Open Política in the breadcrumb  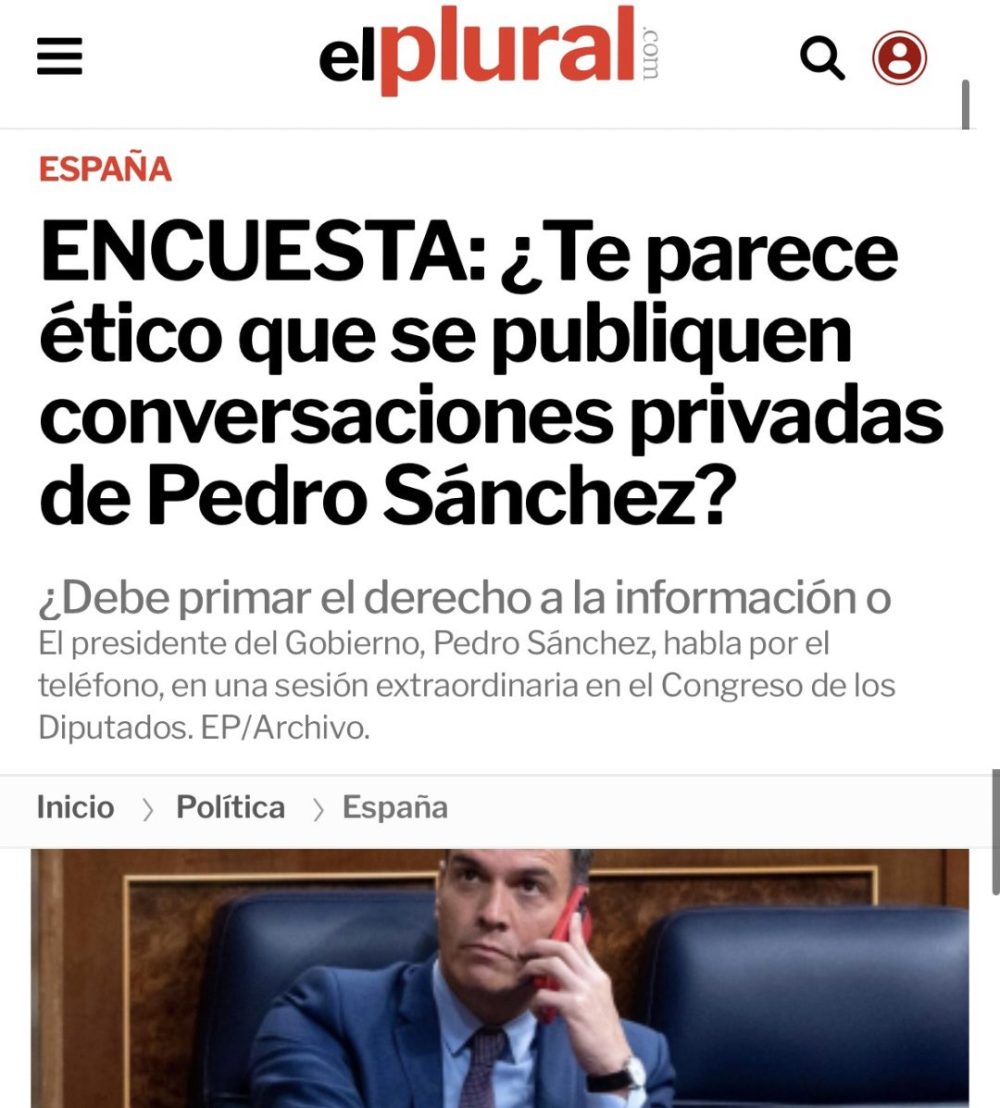point(230,807)
